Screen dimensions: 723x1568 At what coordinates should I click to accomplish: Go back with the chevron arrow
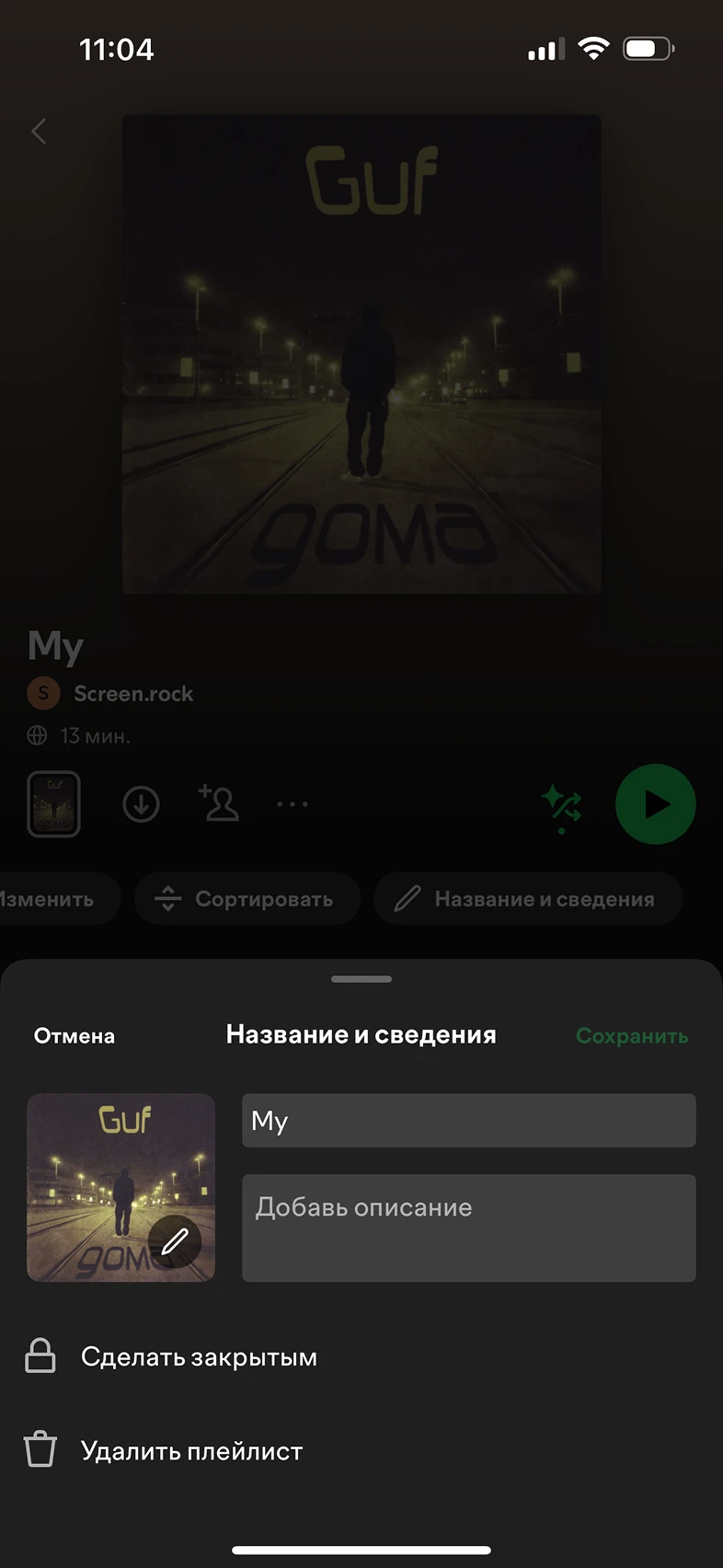[x=38, y=132]
